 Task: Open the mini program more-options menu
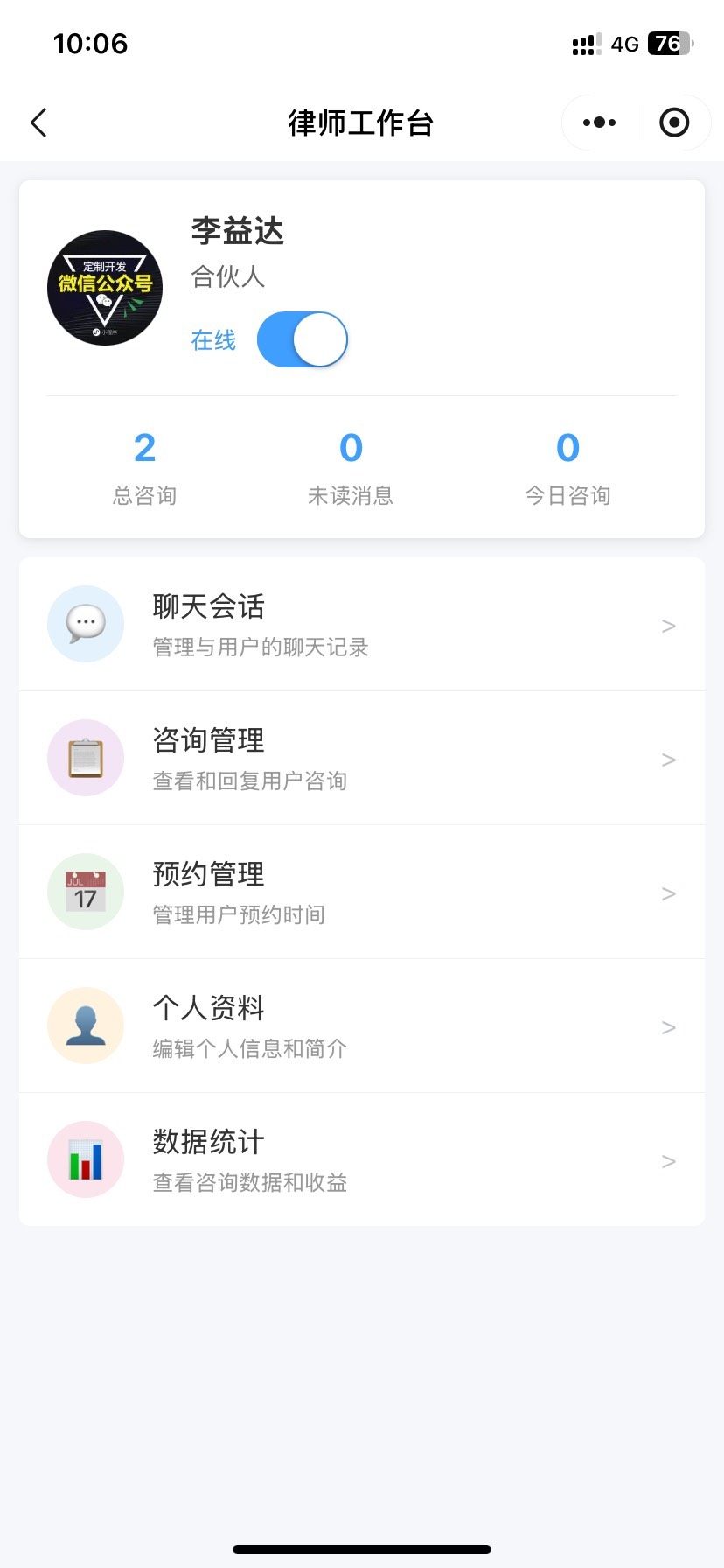[599, 123]
